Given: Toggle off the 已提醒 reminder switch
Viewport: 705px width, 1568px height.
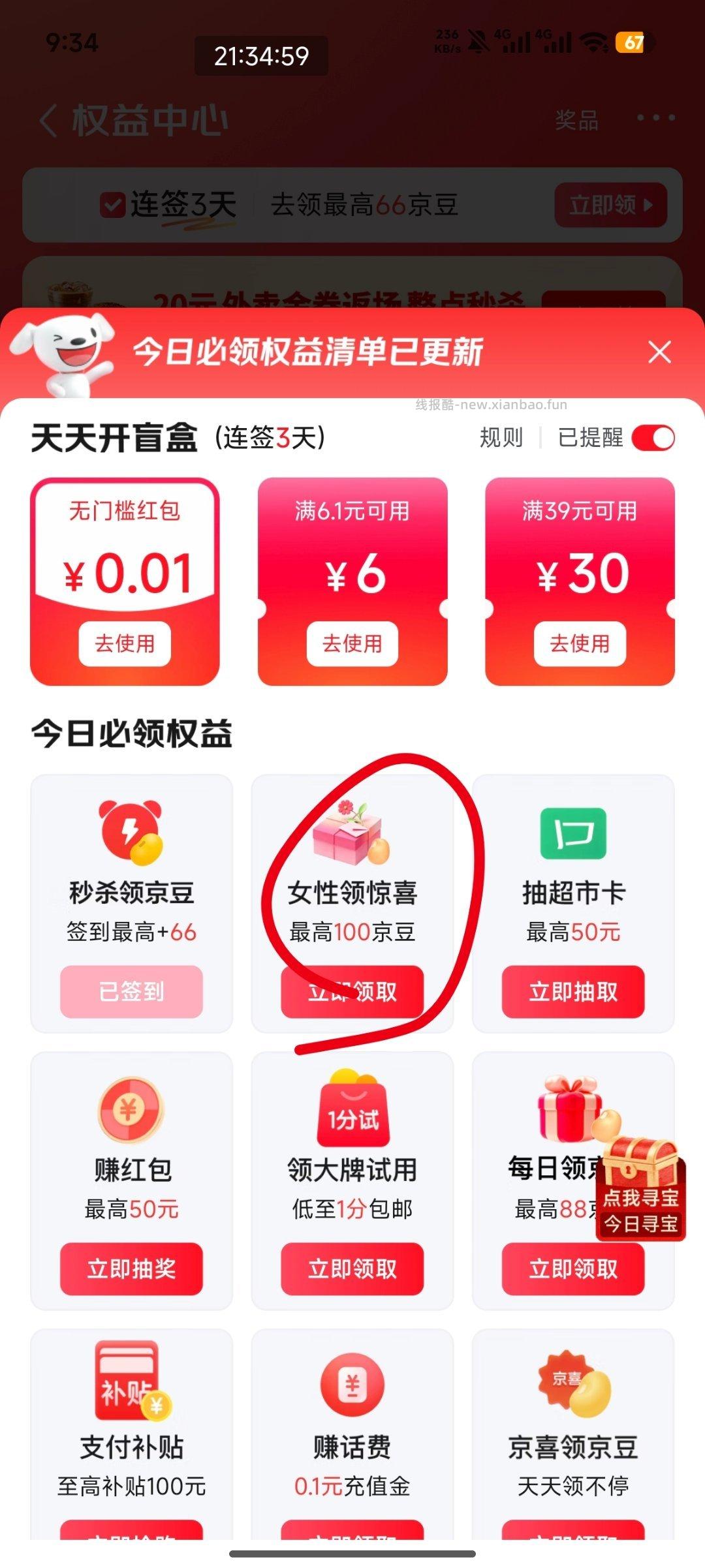Looking at the screenshot, I should coord(653,437).
